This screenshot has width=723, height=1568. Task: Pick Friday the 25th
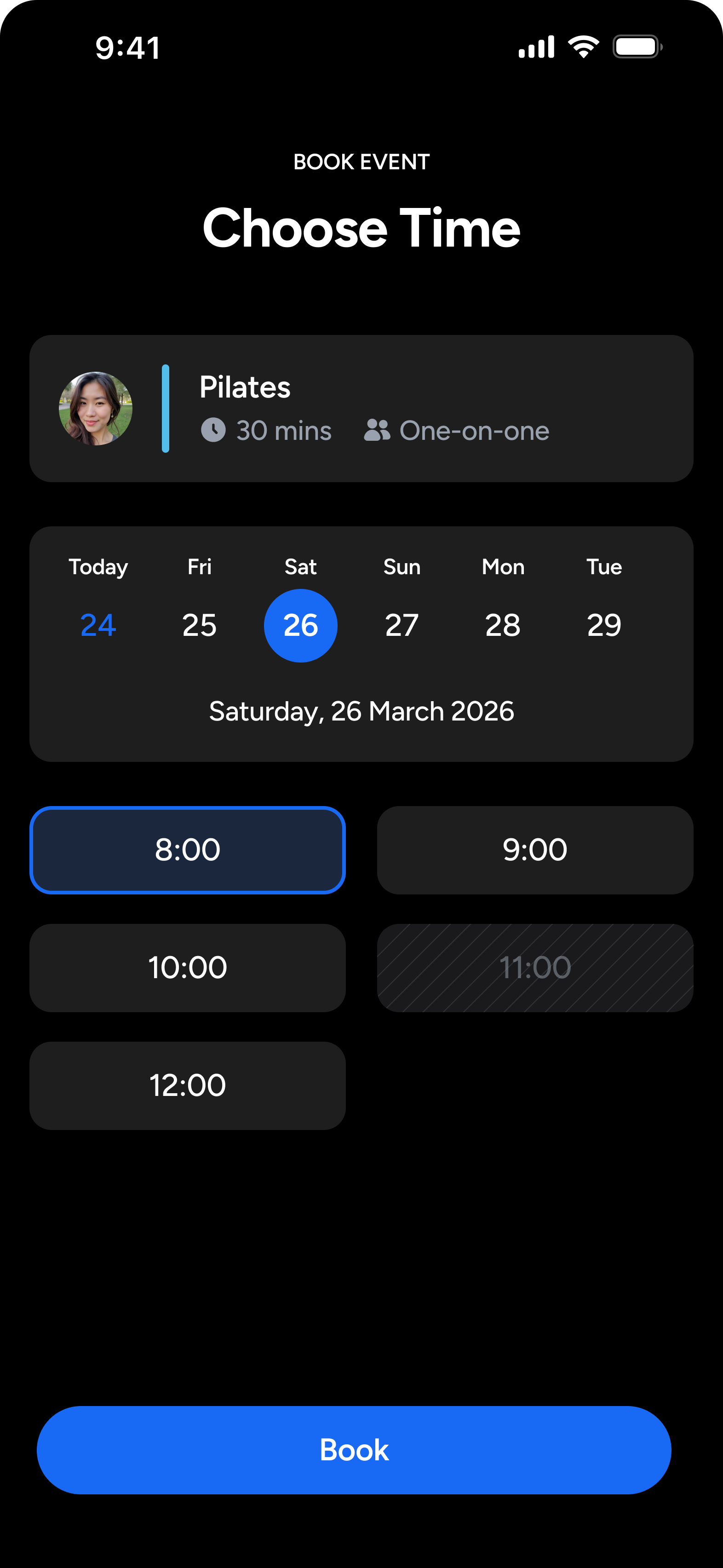tap(199, 624)
